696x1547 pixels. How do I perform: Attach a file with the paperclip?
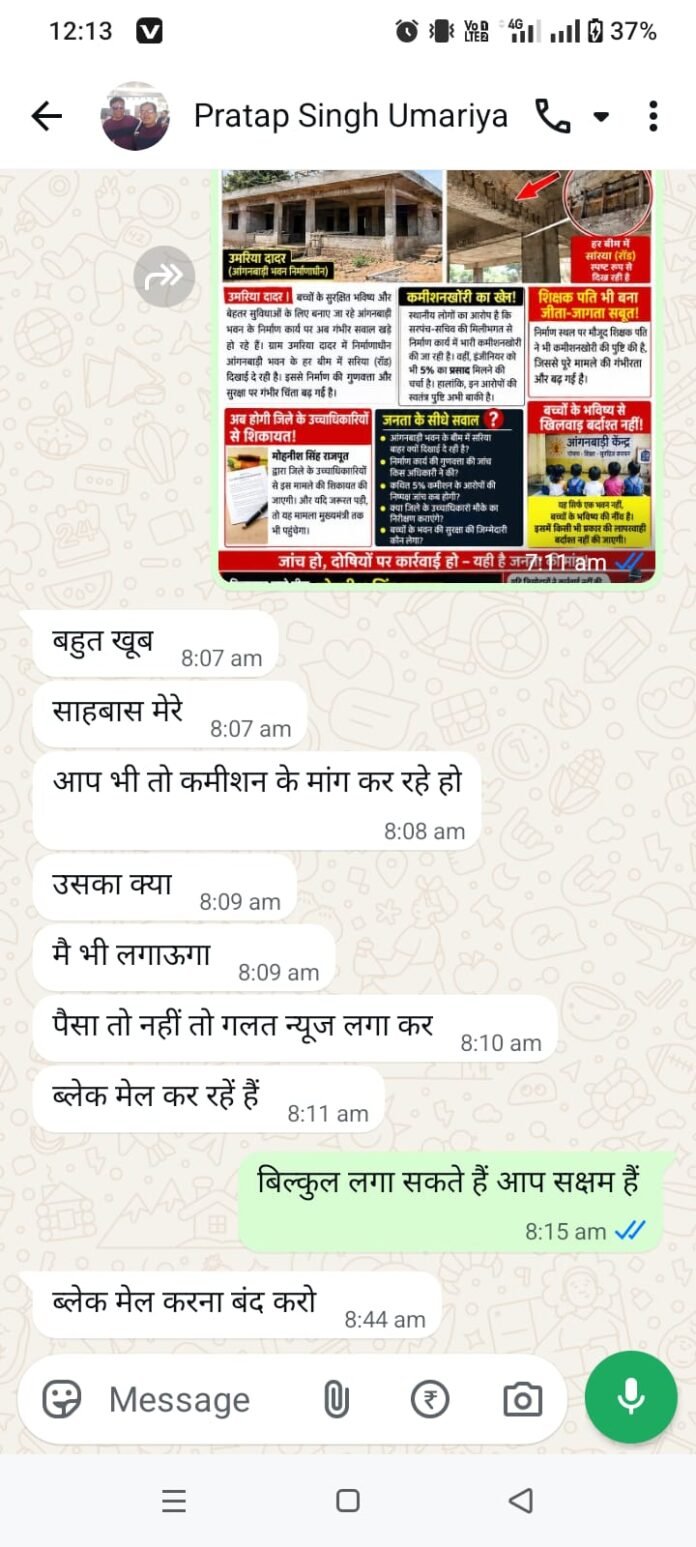pyautogui.click(x=336, y=1399)
